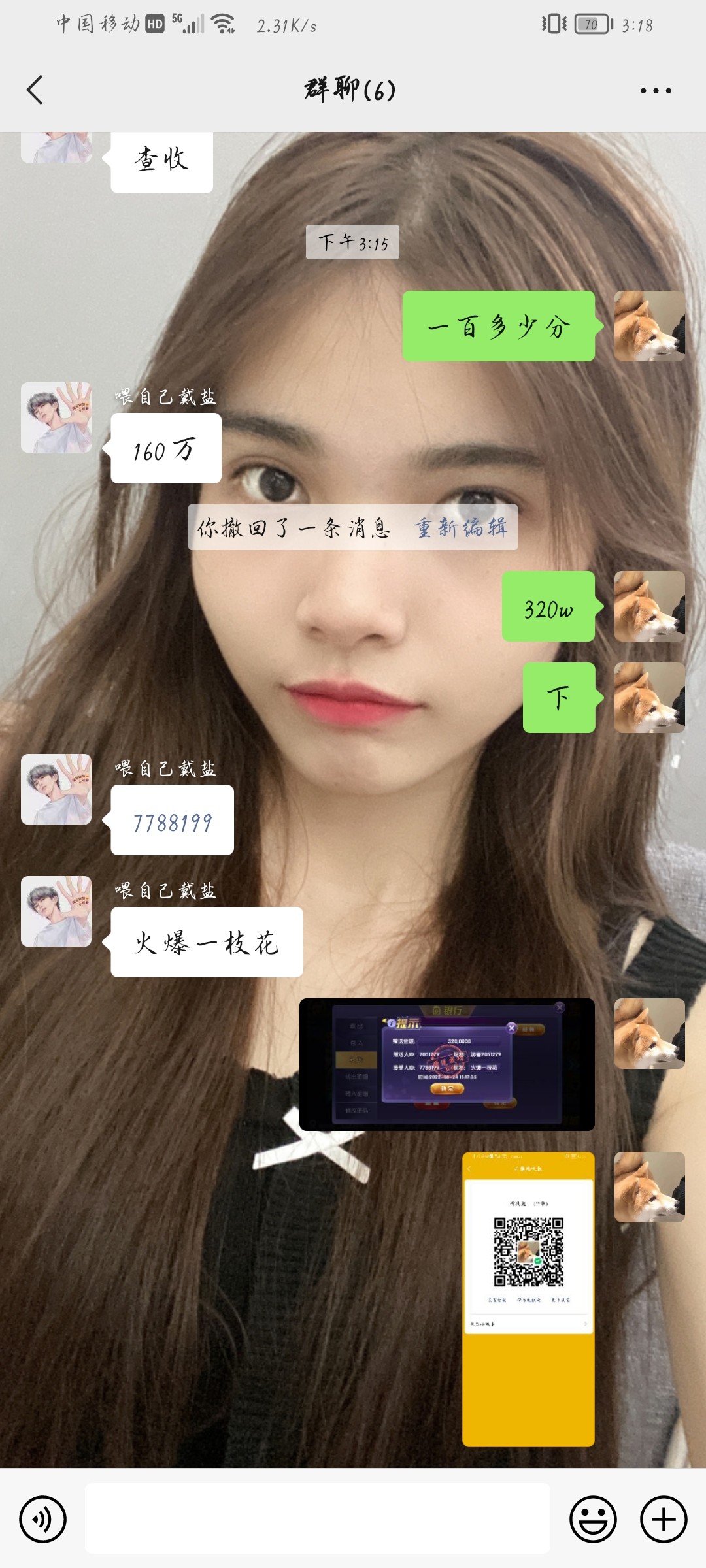706x1568 pixels.
Task: Open the plus attachment menu
Action: click(x=664, y=1518)
